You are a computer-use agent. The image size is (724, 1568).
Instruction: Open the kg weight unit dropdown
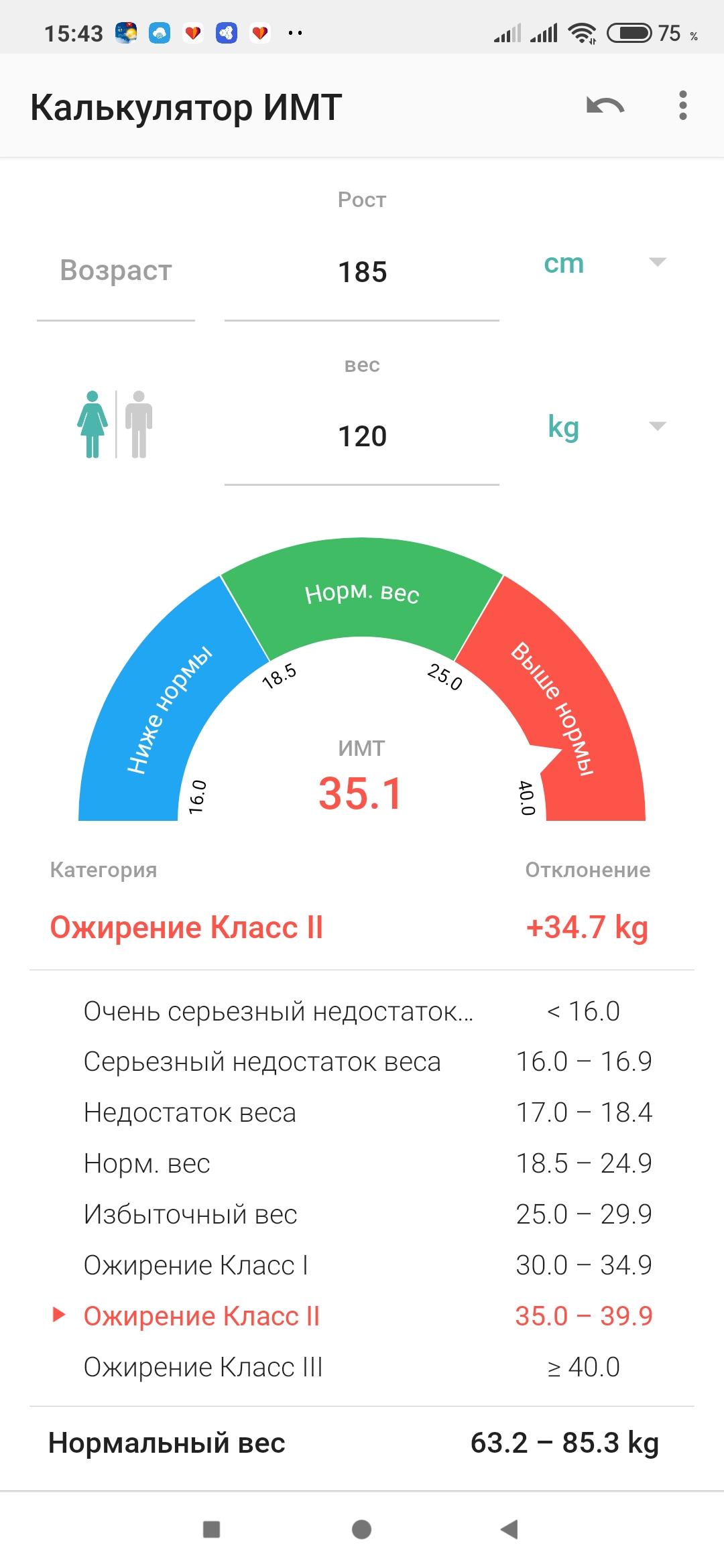coord(603,427)
